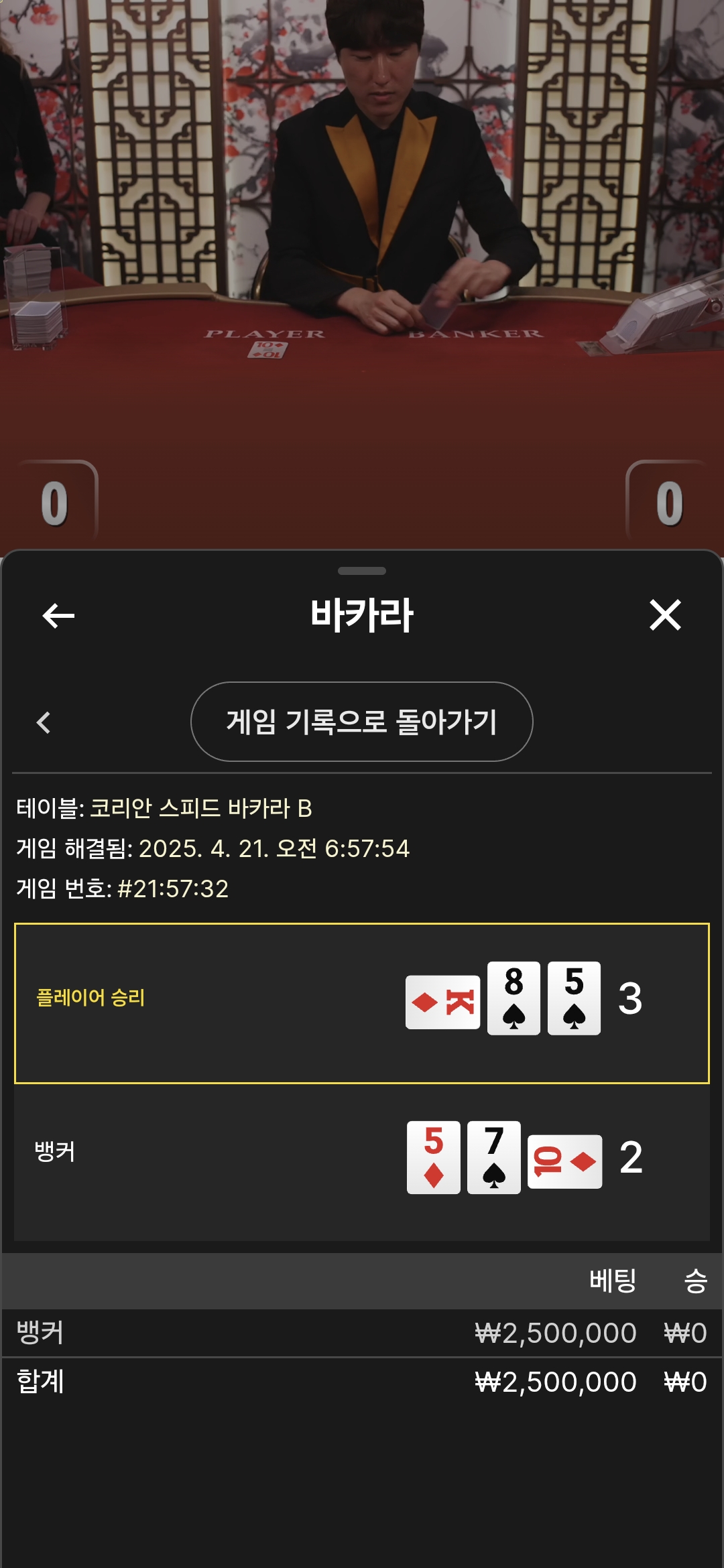This screenshot has height=1568, width=724.
Task: Close the 바카라 panel
Action: pyautogui.click(x=665, y=615)
